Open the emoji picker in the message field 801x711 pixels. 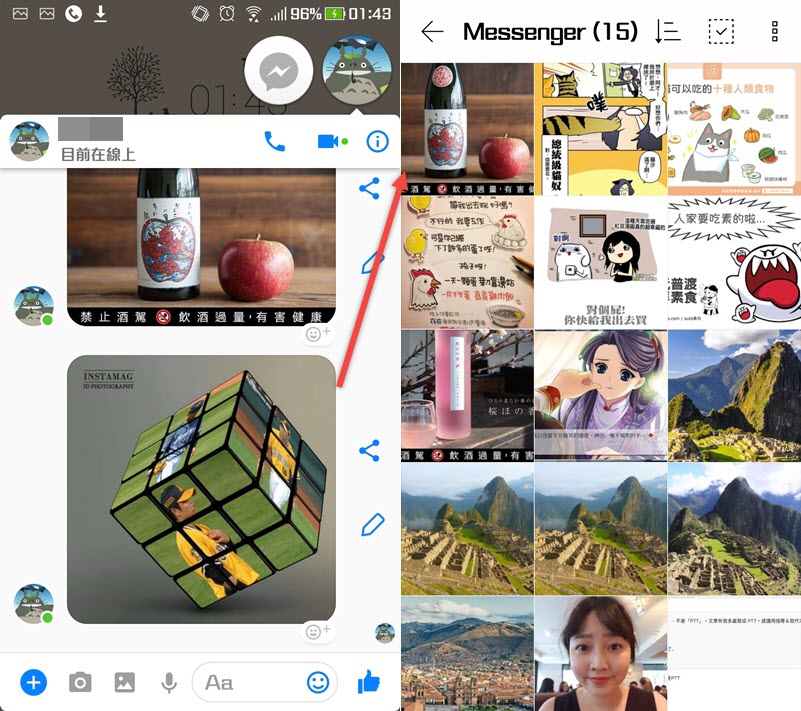(x=318, y=682)
